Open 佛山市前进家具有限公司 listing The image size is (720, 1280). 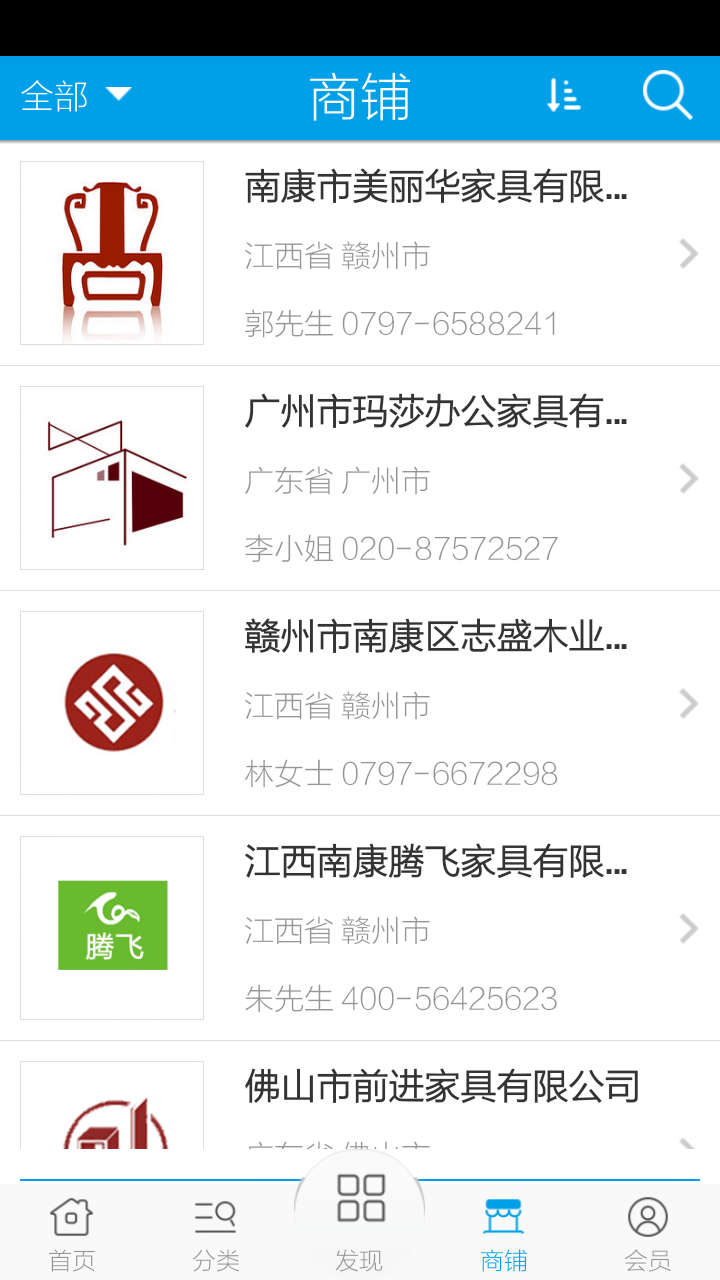click(444, 1086)
